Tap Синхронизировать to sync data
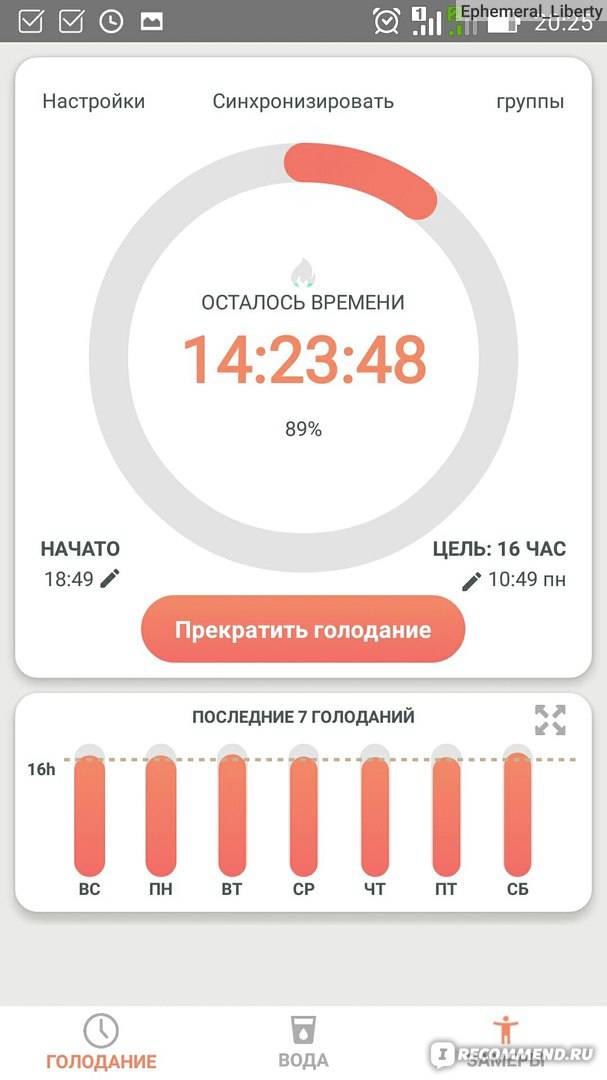The height and width of the screenshot is (1080, 607). (x=303, y=101)
